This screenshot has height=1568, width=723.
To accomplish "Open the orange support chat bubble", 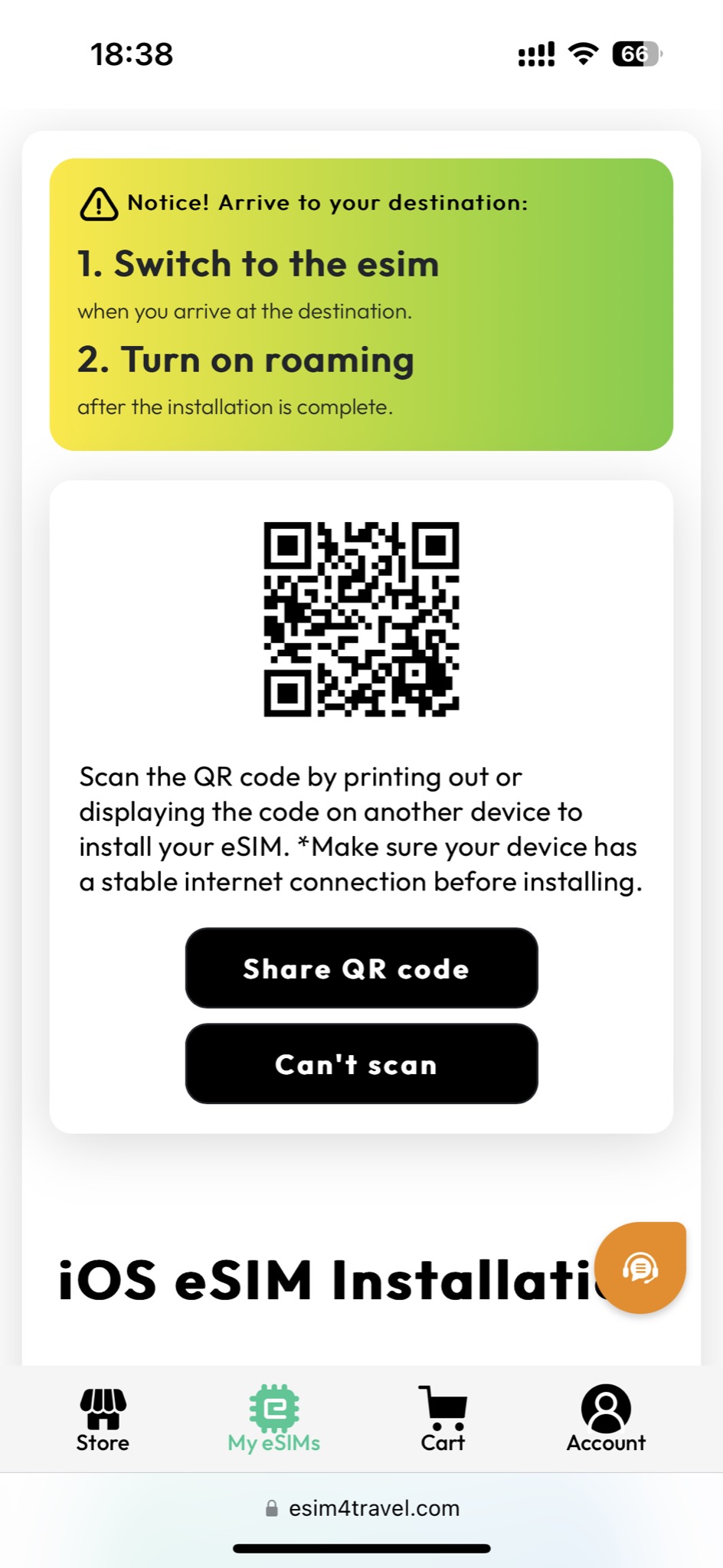I will (640, 1268).
